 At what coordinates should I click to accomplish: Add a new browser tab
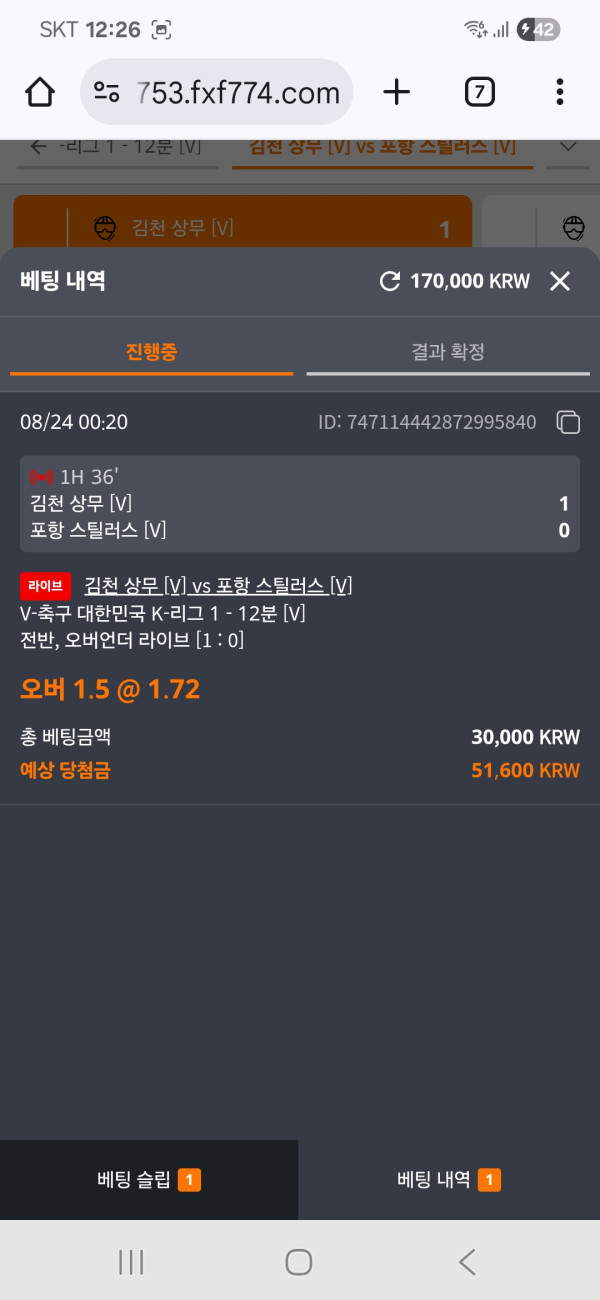pos(397,93)
